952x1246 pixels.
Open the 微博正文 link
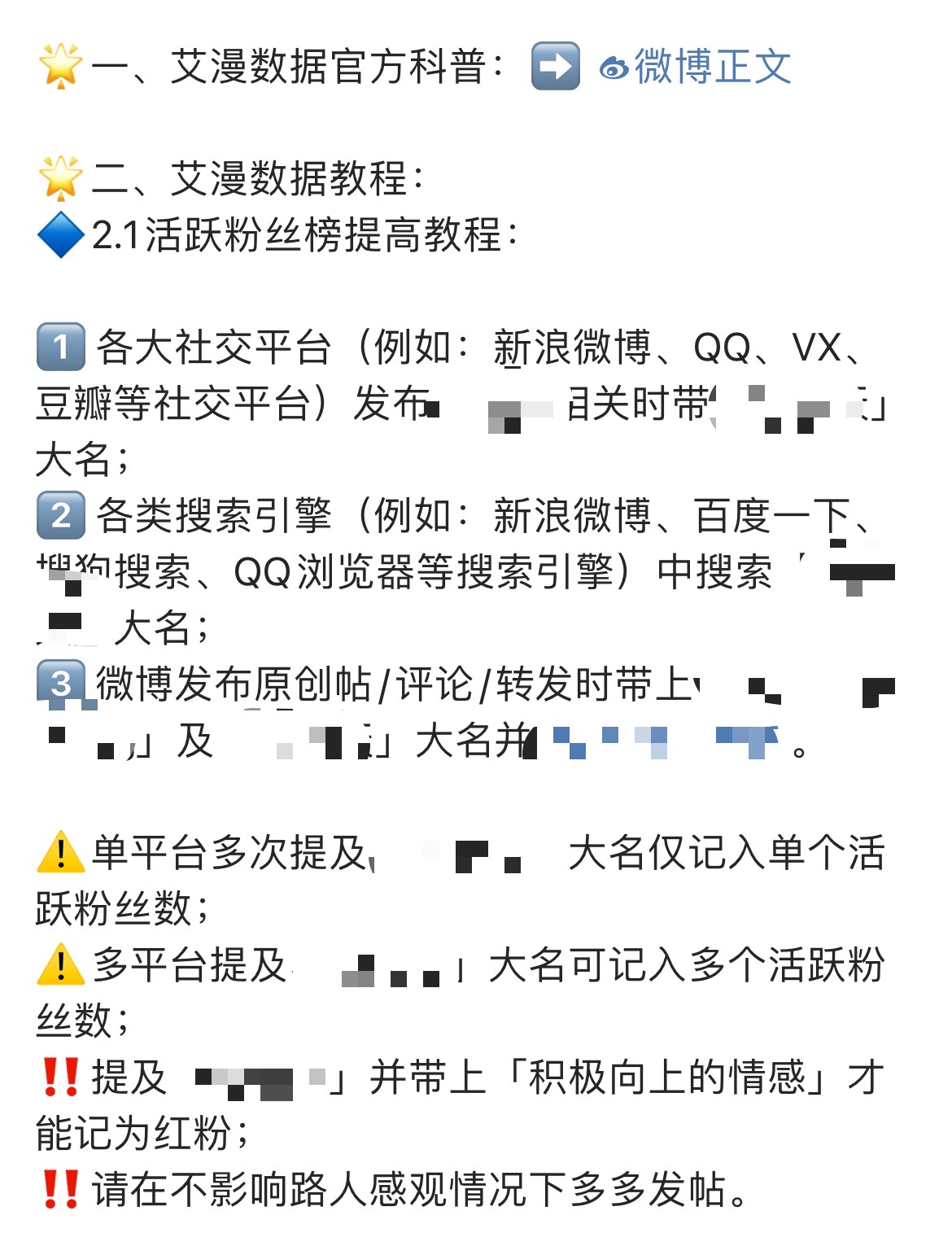697,67
